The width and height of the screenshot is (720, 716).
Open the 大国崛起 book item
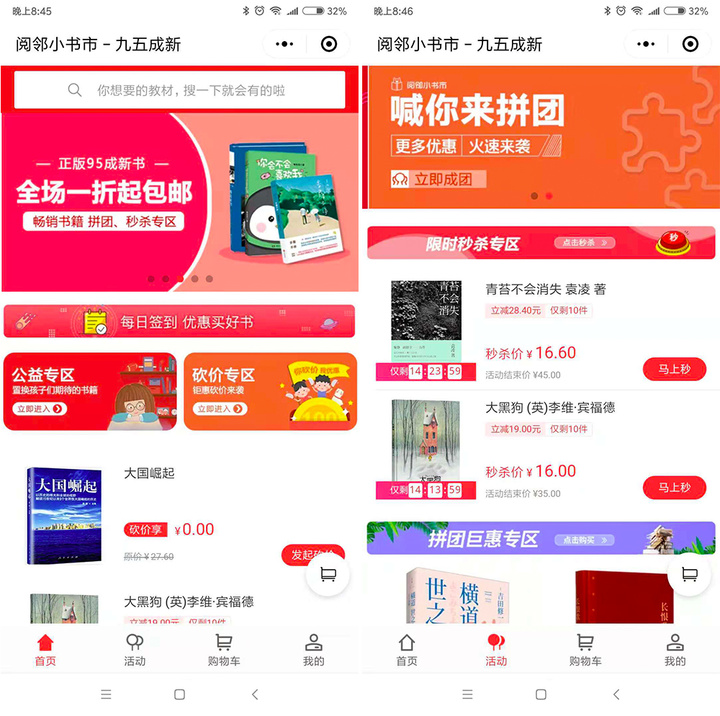point(150,473)
